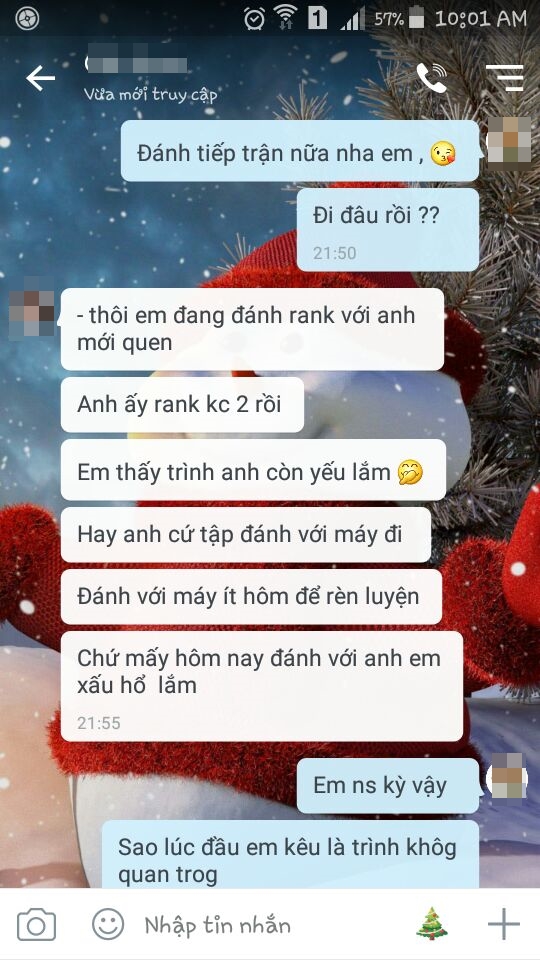Screen dimensions: 540x960
Task: Open more attachments with the plus icon
Action: [504, 924]
